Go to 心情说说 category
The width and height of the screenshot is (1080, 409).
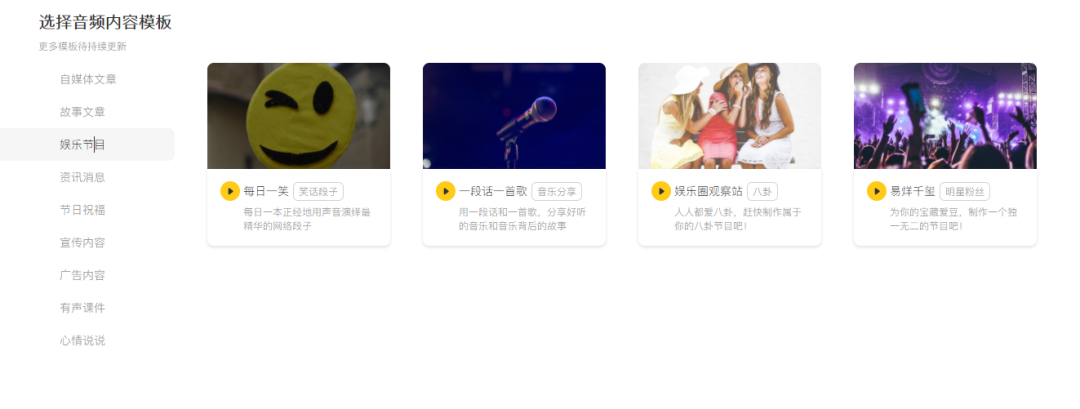tap(82, 341)
